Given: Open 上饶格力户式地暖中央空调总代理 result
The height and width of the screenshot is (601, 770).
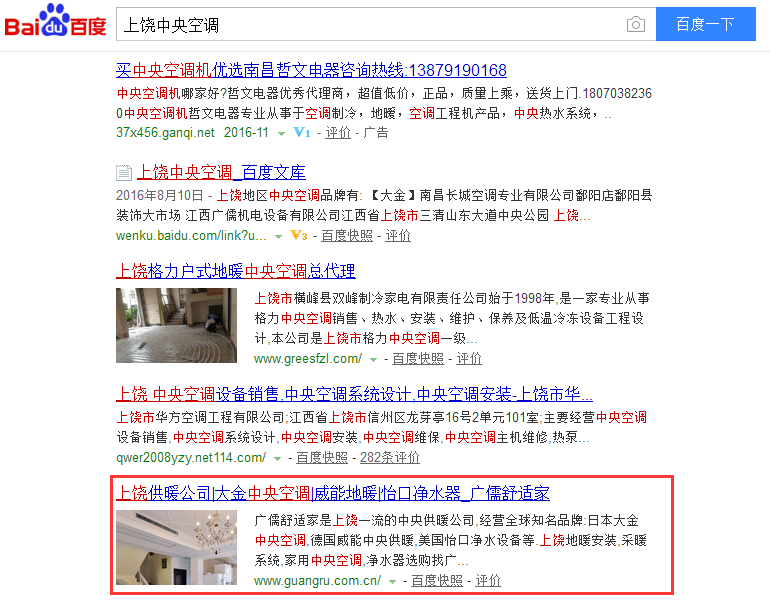Looking at the screenshot, I should pos(235,271).
